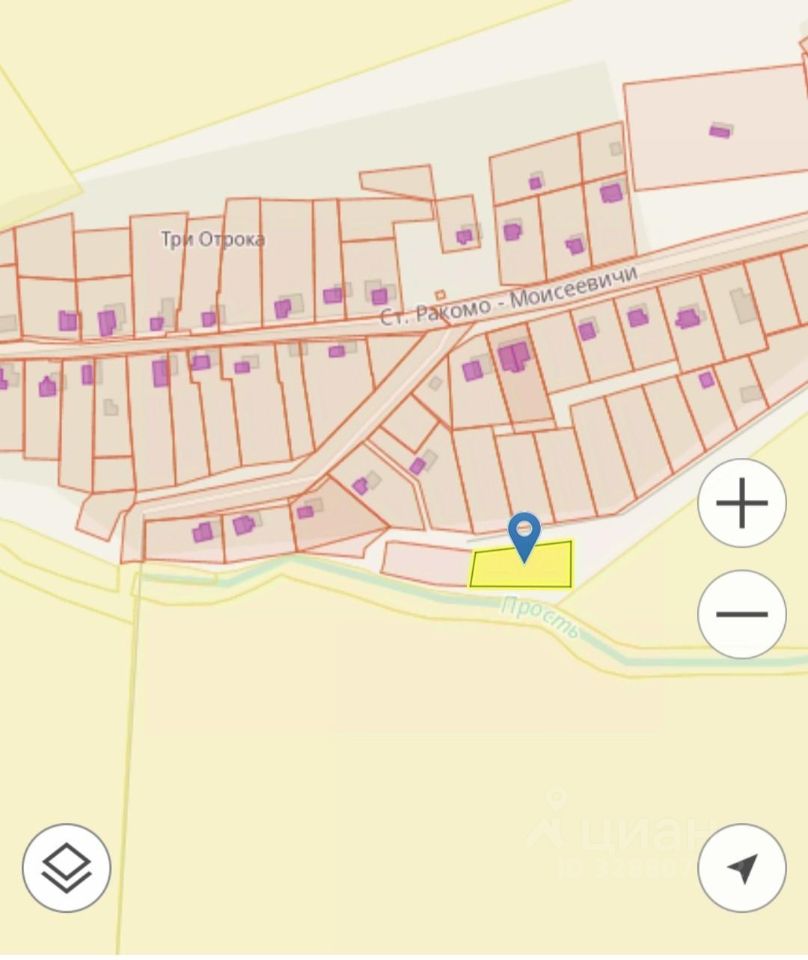
Task: Zoom out of the map
Action: pos(741,614)
